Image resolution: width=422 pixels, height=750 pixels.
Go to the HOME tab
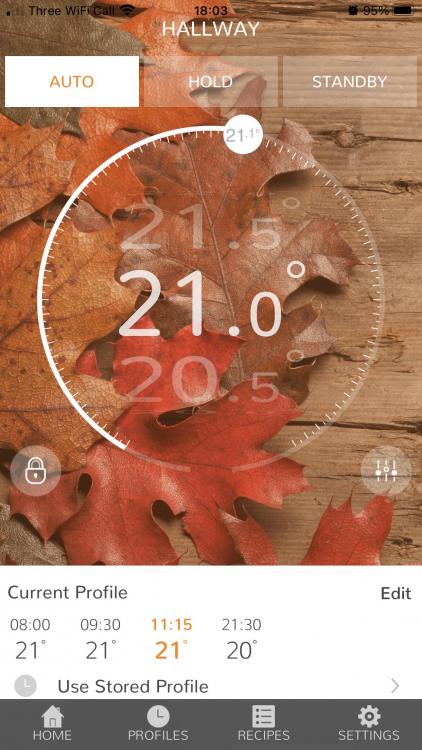[52, 724]
